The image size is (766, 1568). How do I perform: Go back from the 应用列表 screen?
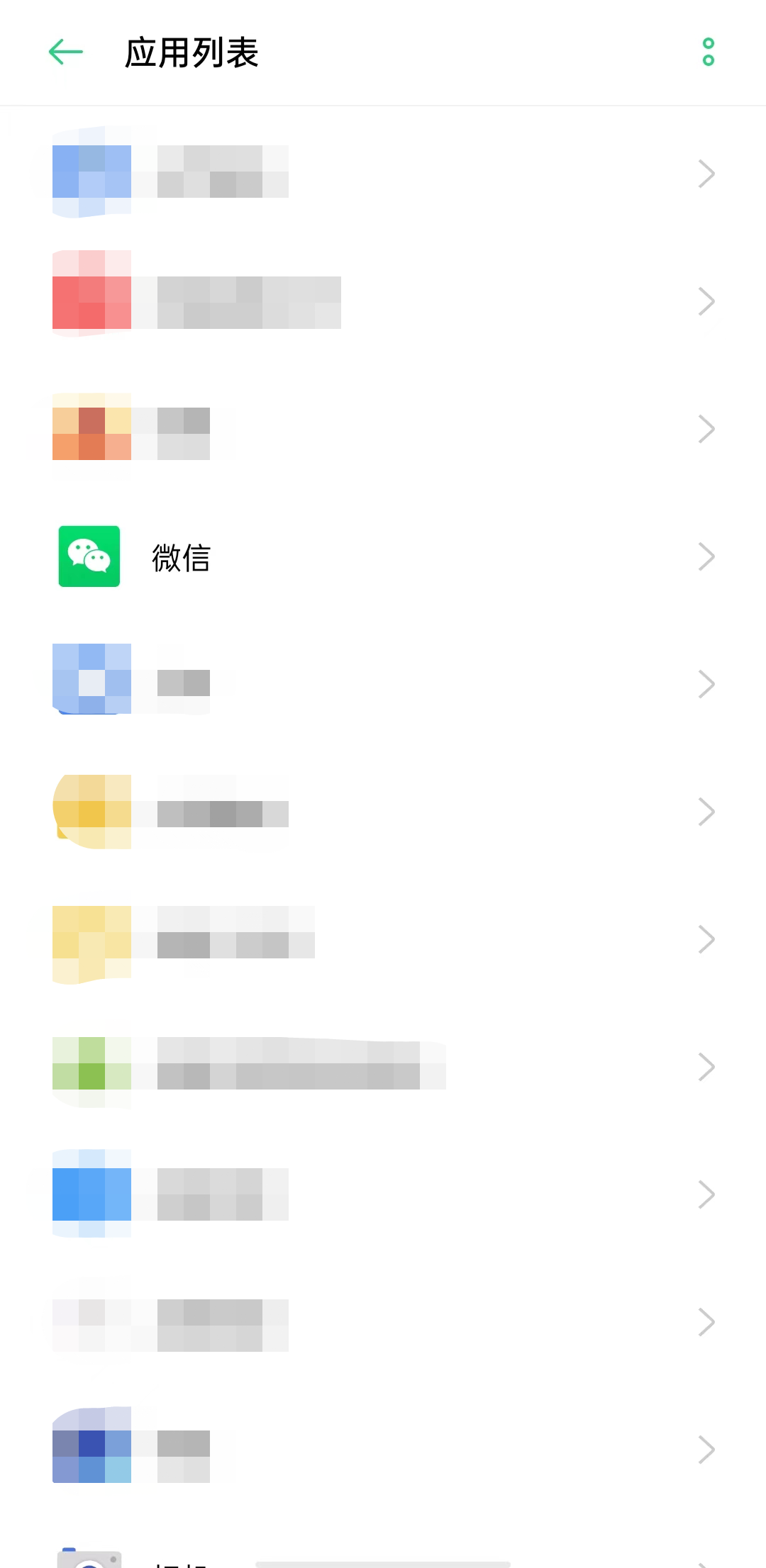click(x=66, y=52)
